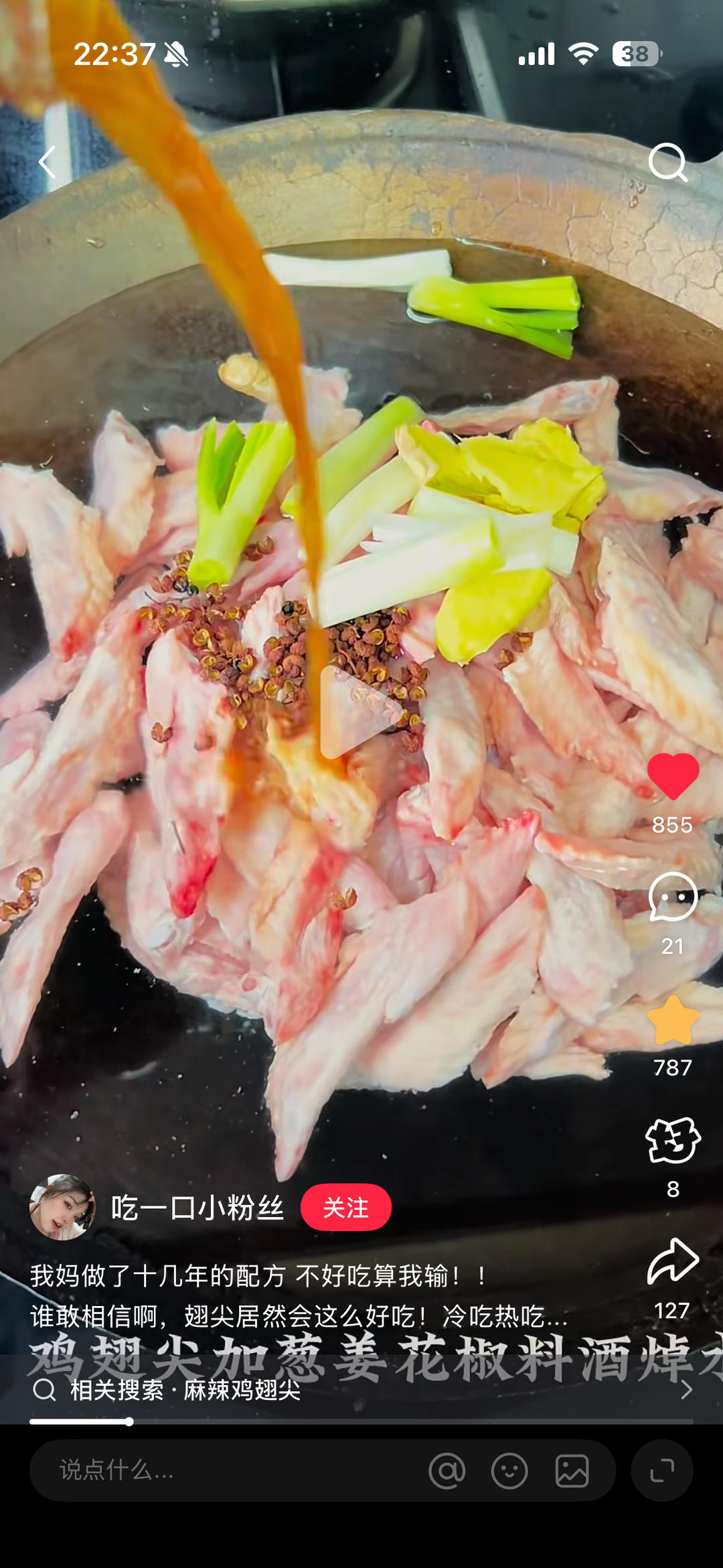Focus the 说点什么 comment field
The image size is (723, 1568).
click(x=228, y=1470)
